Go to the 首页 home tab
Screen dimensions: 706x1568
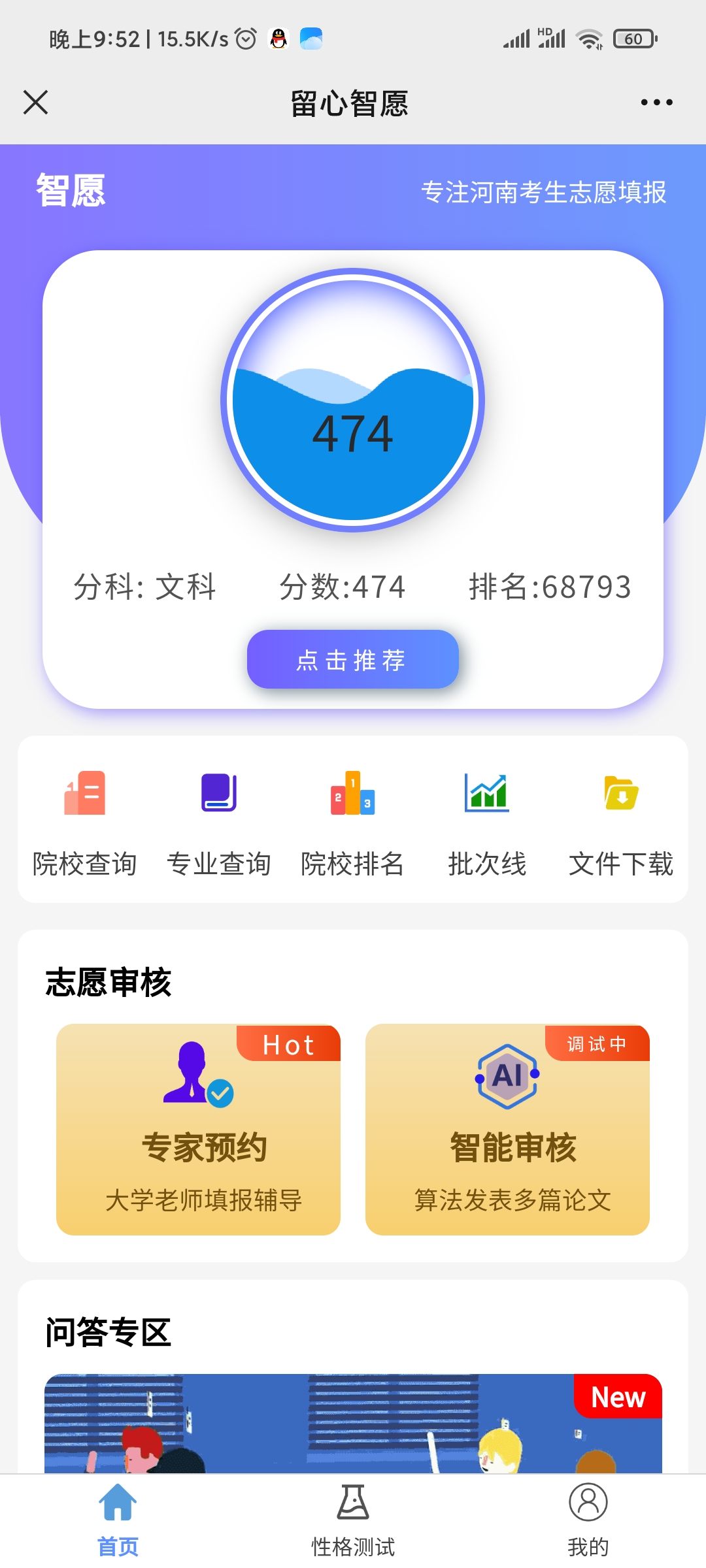click(118, 1520)
